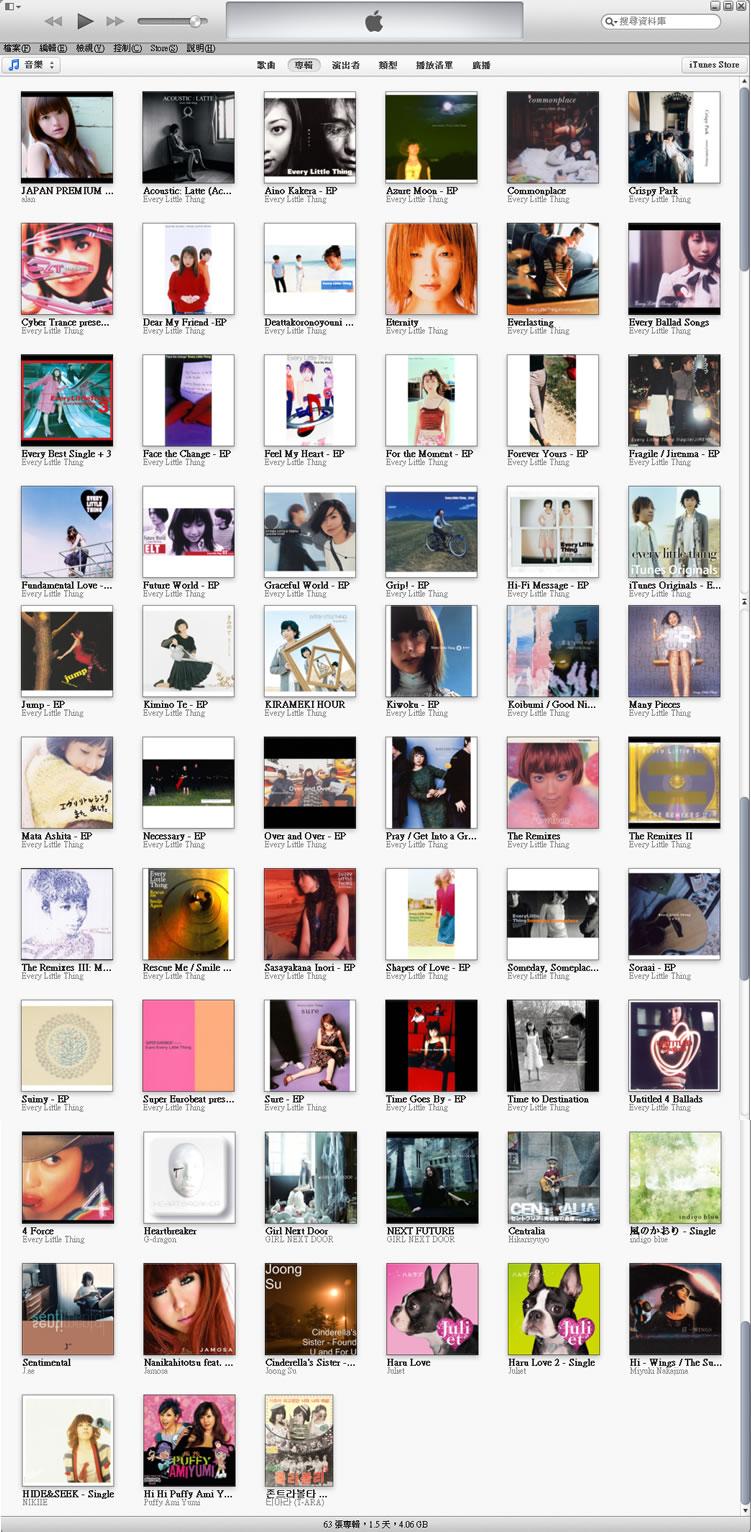The width and height of the screenshot is (751, 1532).
Task: Skip to the next track
Action: (x=115, y=21)
